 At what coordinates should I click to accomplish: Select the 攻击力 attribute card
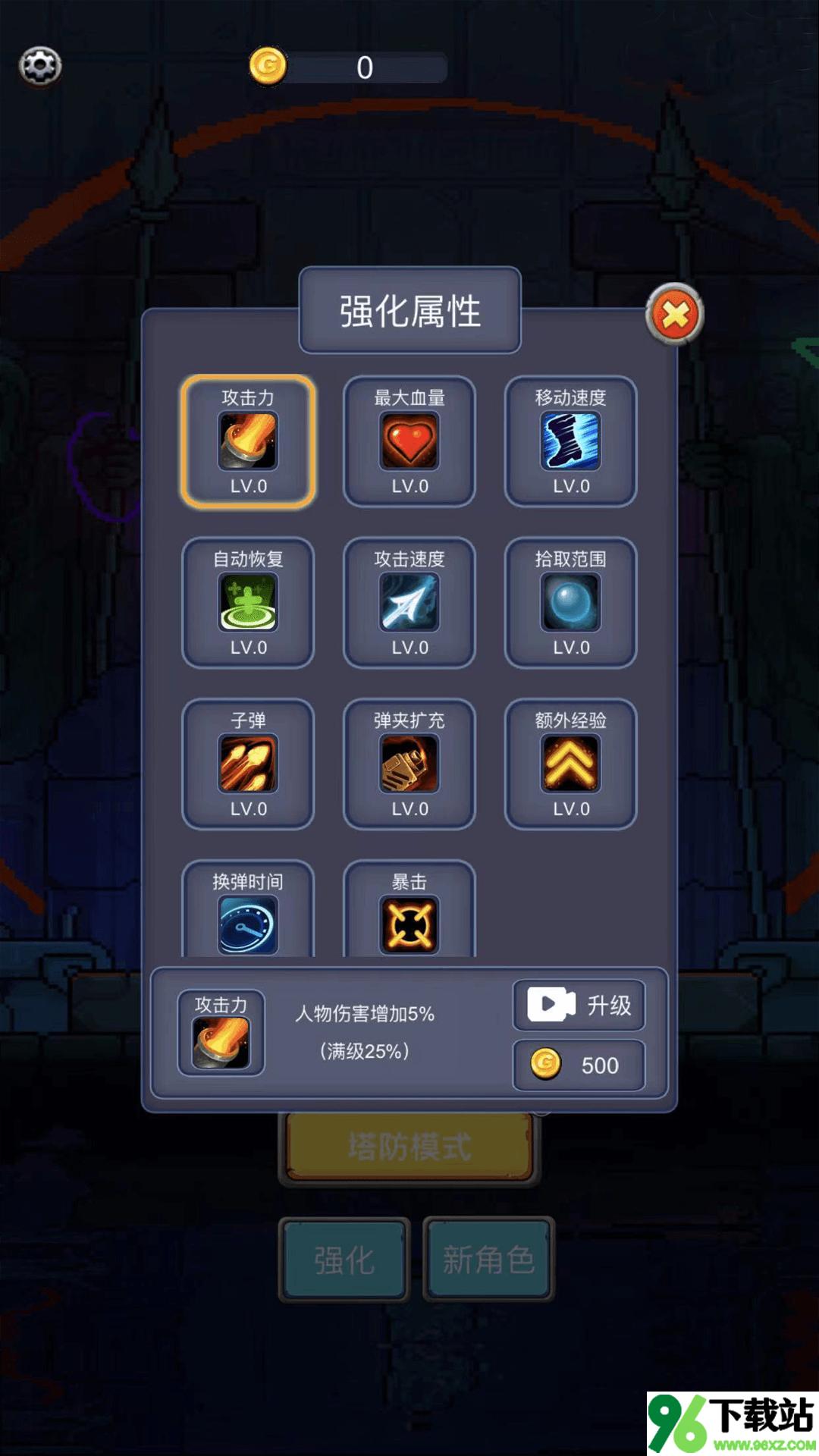pyautogui.click(x=248, y=441)
